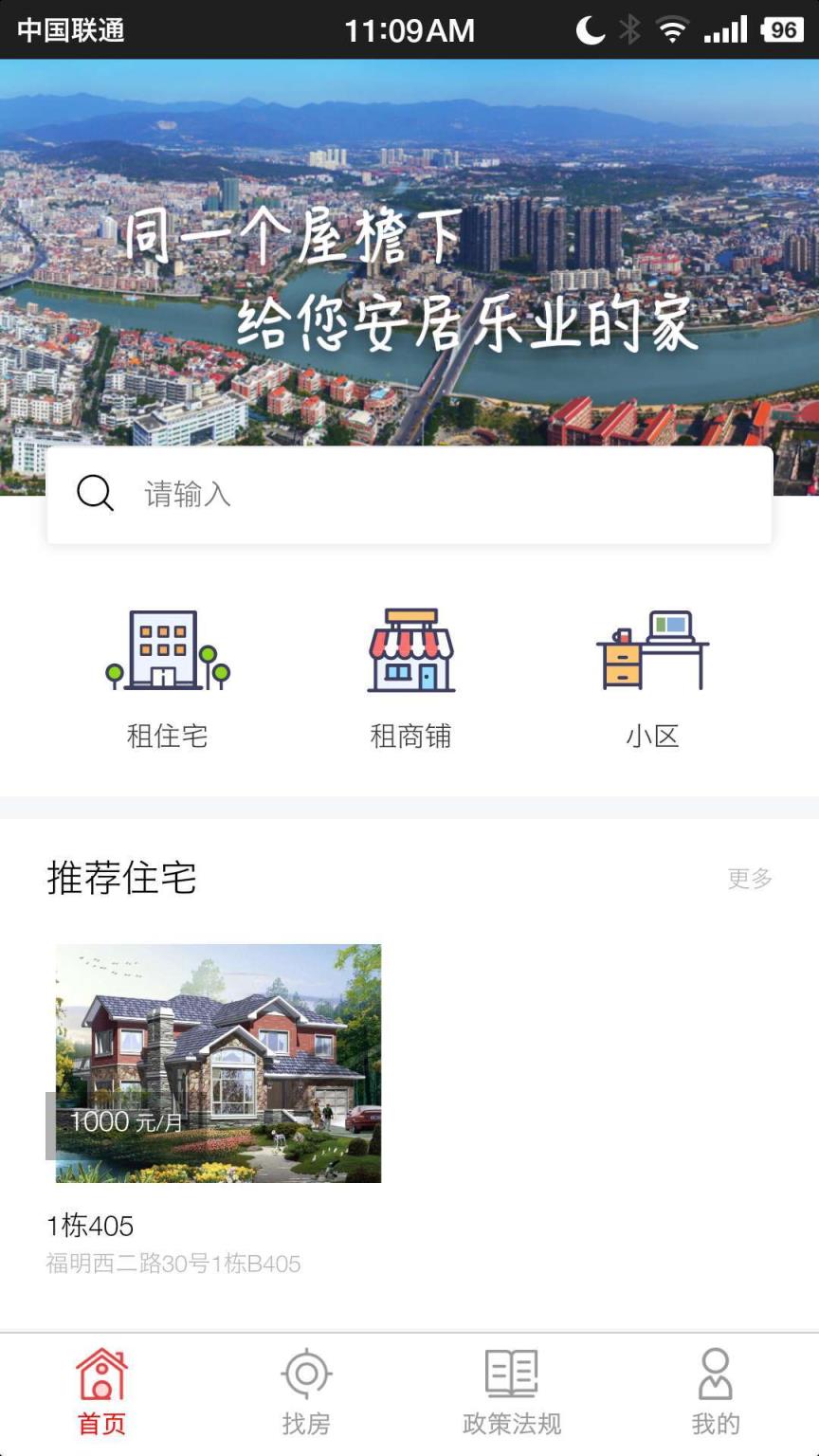Open the 政策法规 document icon
Viewport: 819px width, 1456px height.
[511, 1387]
